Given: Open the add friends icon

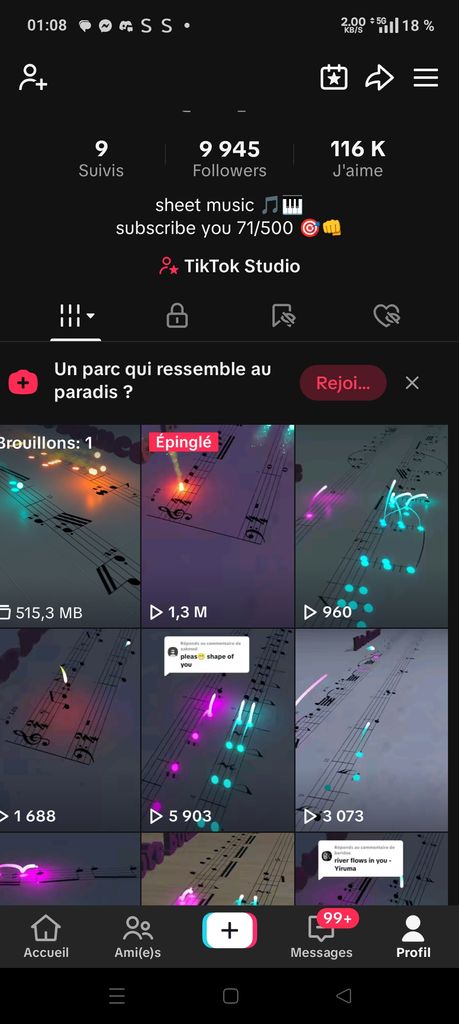Looking at the screenshot, I should point(33,78).
